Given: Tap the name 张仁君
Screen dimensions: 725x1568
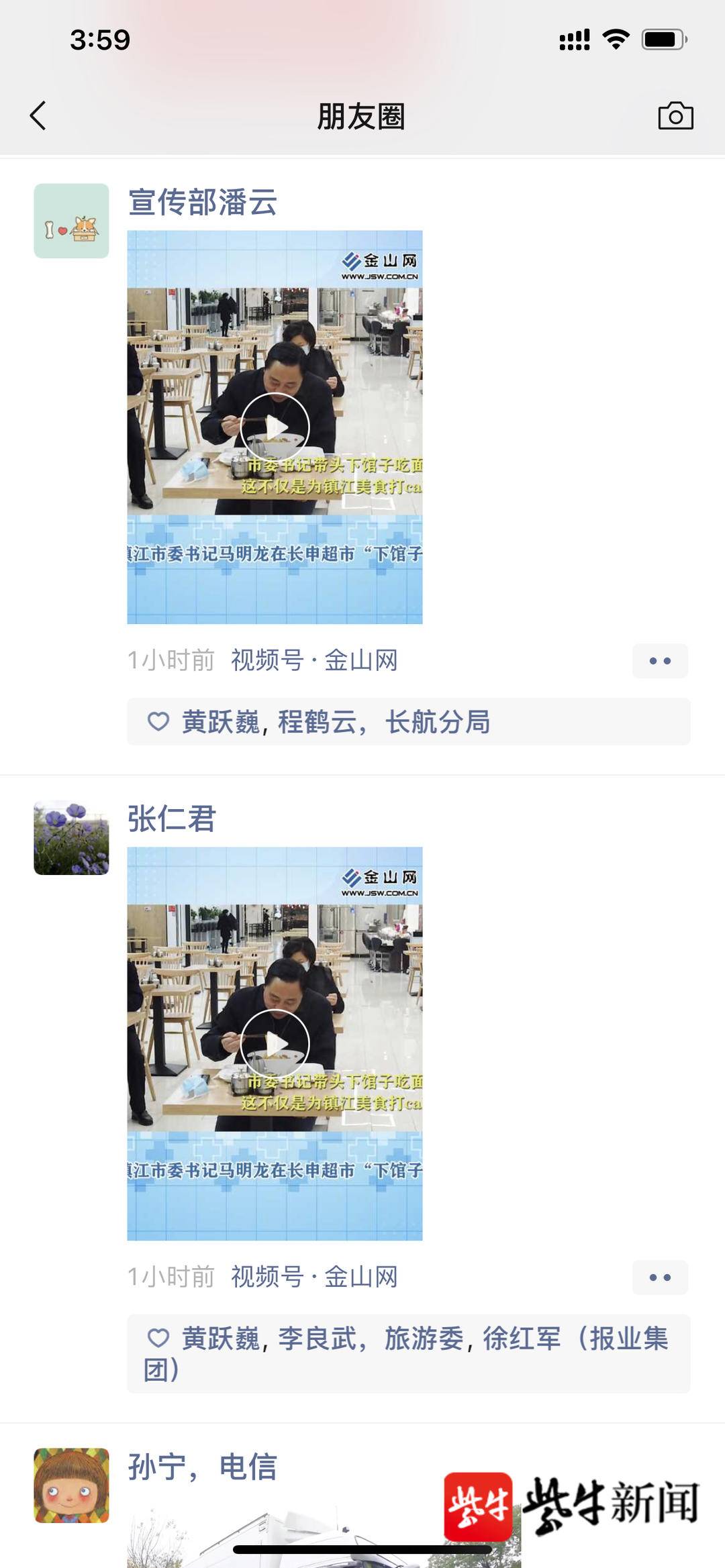Looking at the screenshot, I should pyautogui.click(x=172, y=819).
